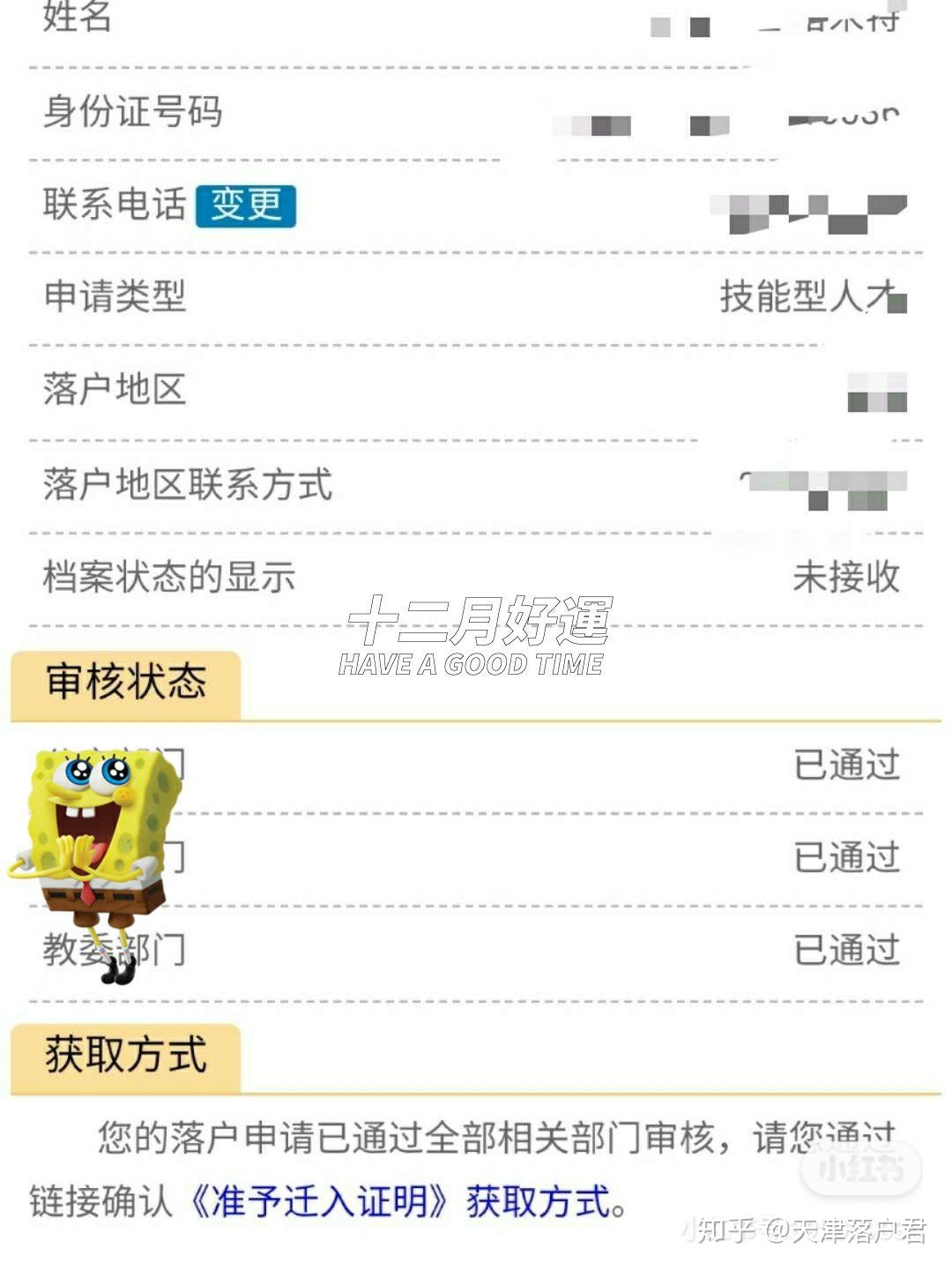Tap the 变更 button beside 联系电话
952x1270 pixels.
tap(245, 205)
